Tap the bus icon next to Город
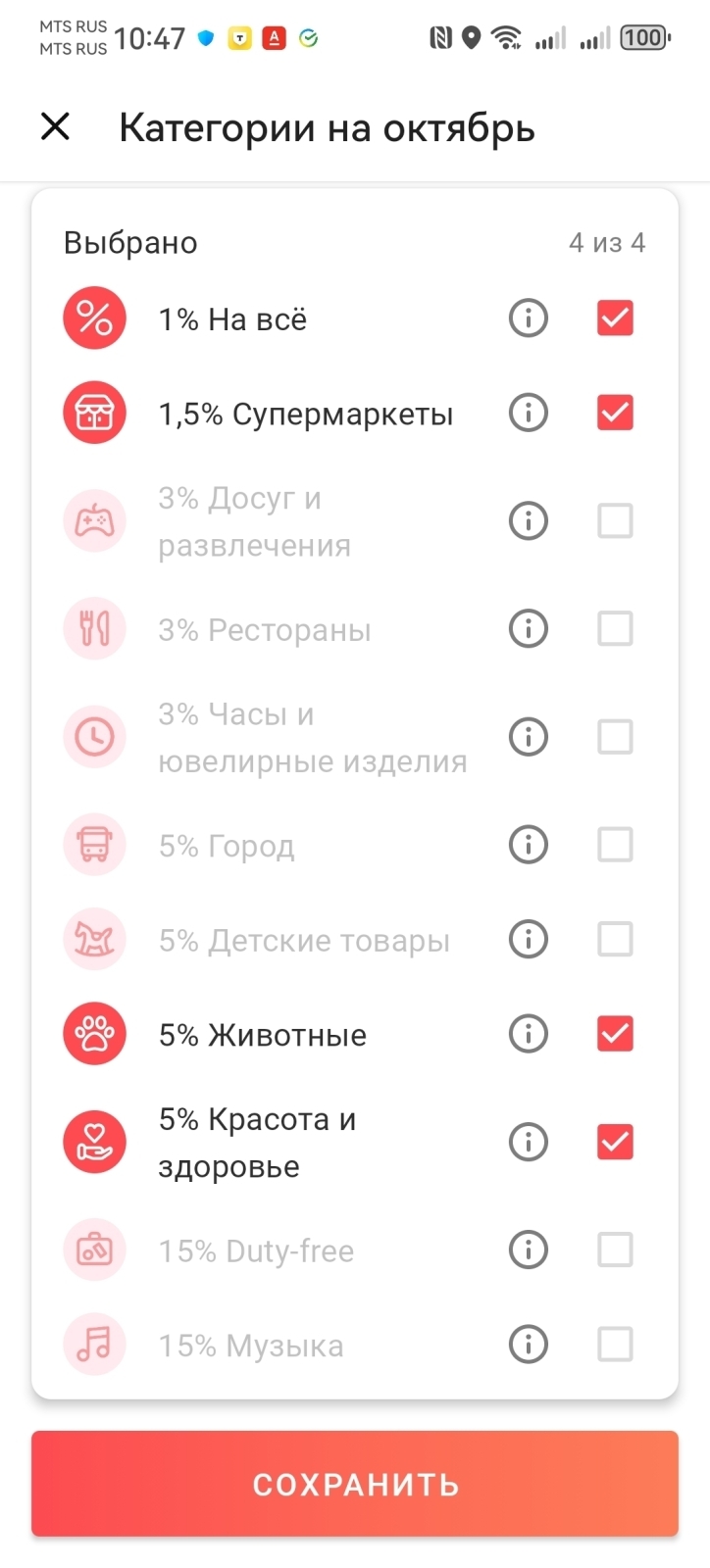Screen dimensions: 710x1568 (94, 844)
